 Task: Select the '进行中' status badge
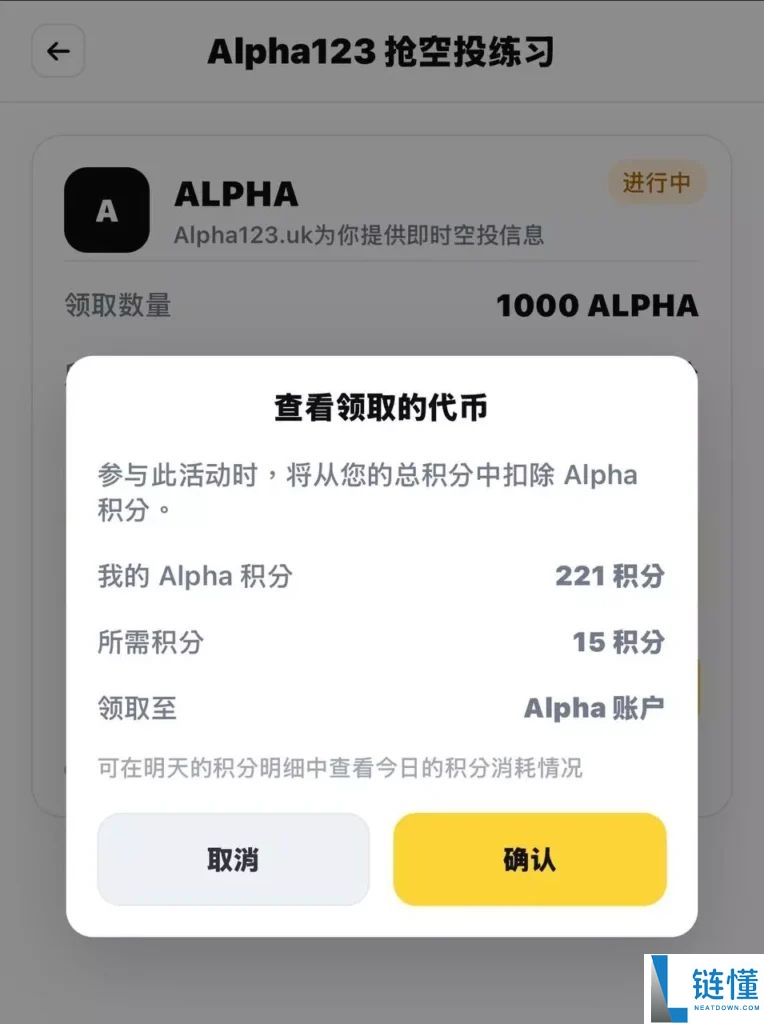(x=657, y=182)
